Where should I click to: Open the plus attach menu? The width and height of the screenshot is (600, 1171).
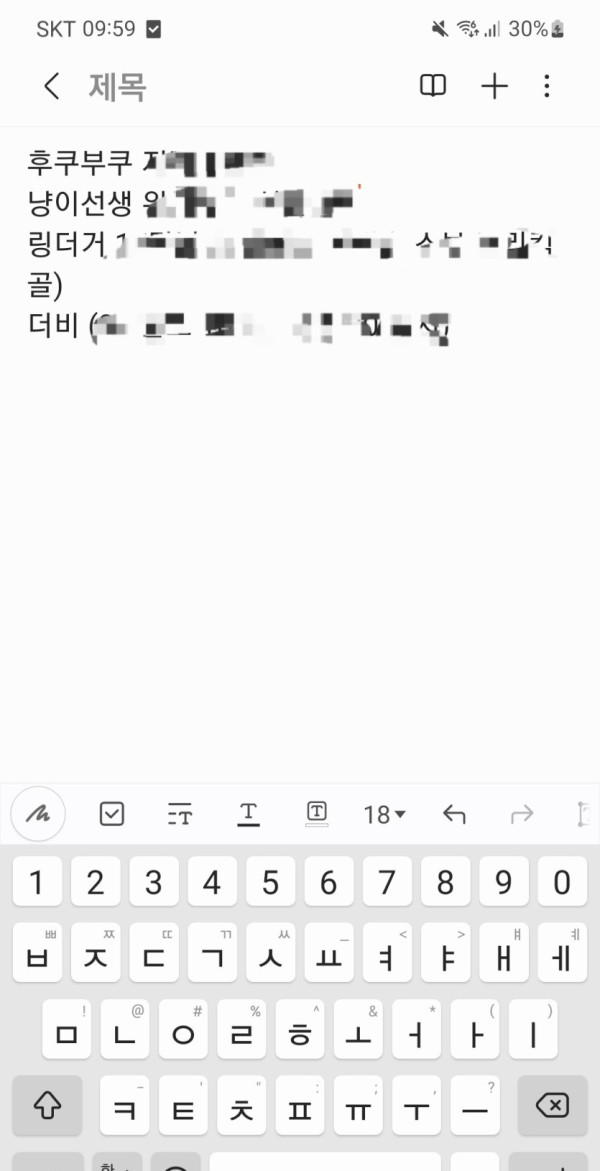[x=494, y=87]
